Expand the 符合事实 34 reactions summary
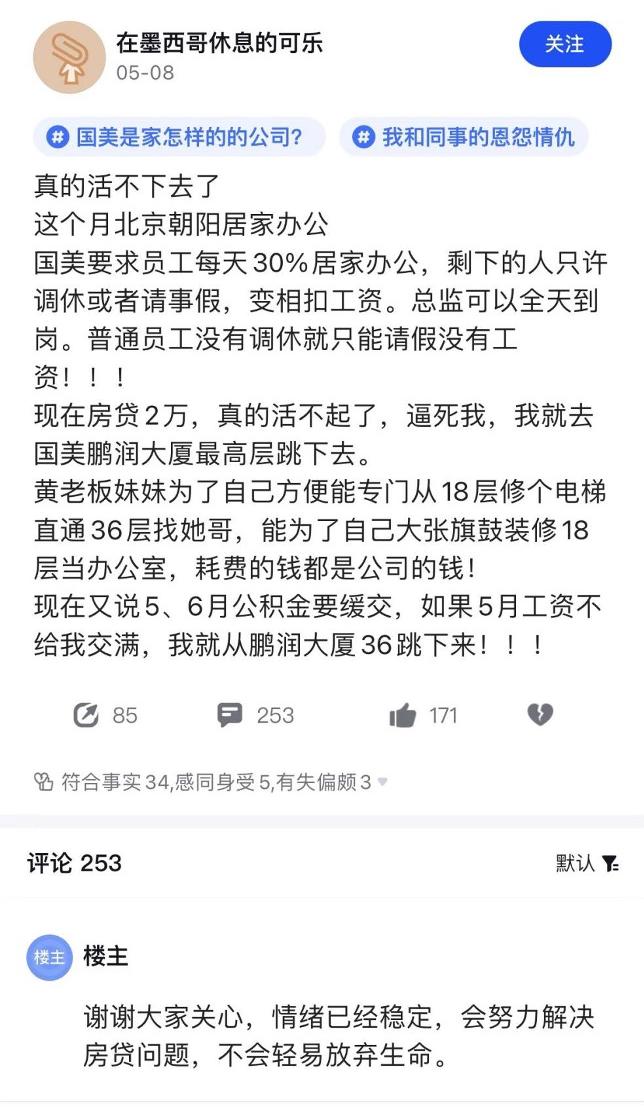This screenshot has width=644, height=1108. [x=211, y=782]
